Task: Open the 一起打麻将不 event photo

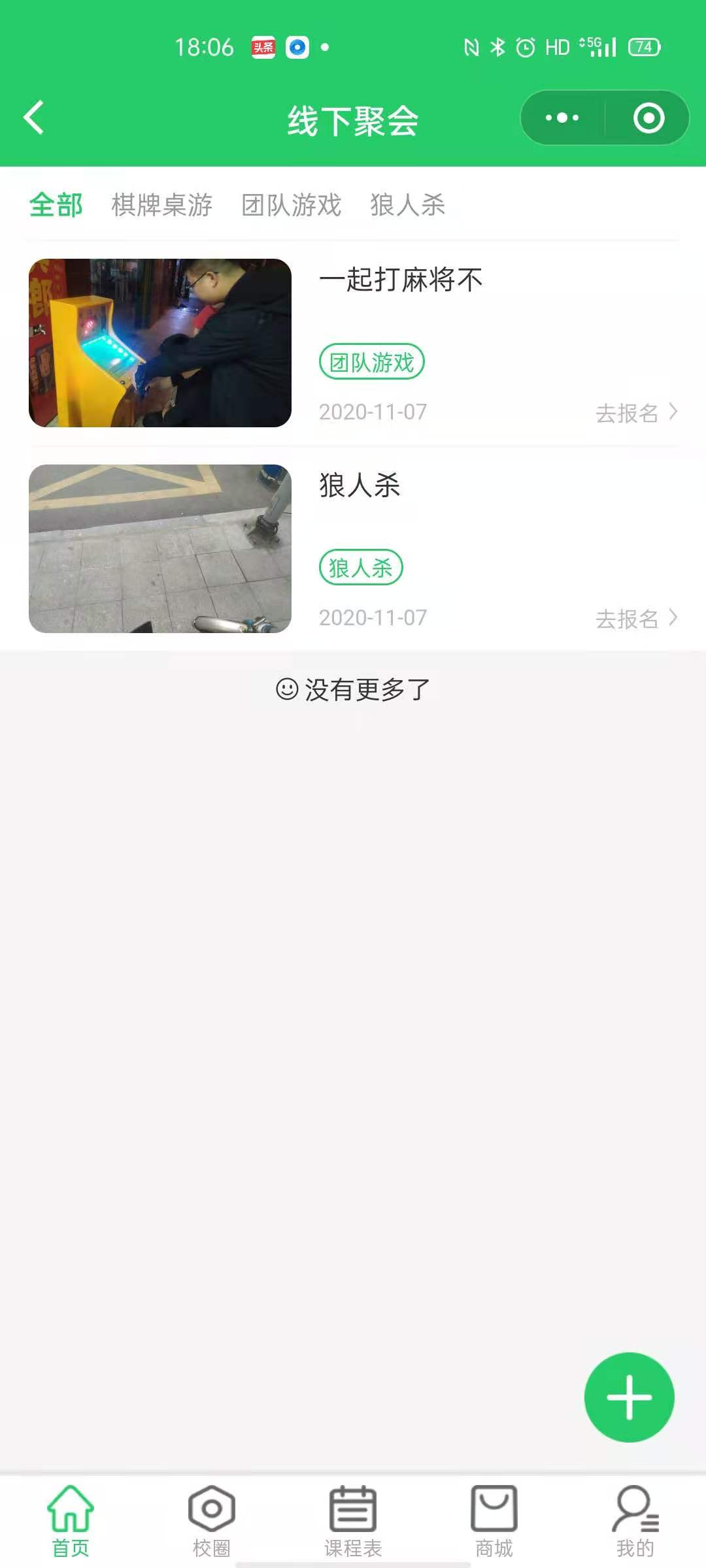Action: 160,343
